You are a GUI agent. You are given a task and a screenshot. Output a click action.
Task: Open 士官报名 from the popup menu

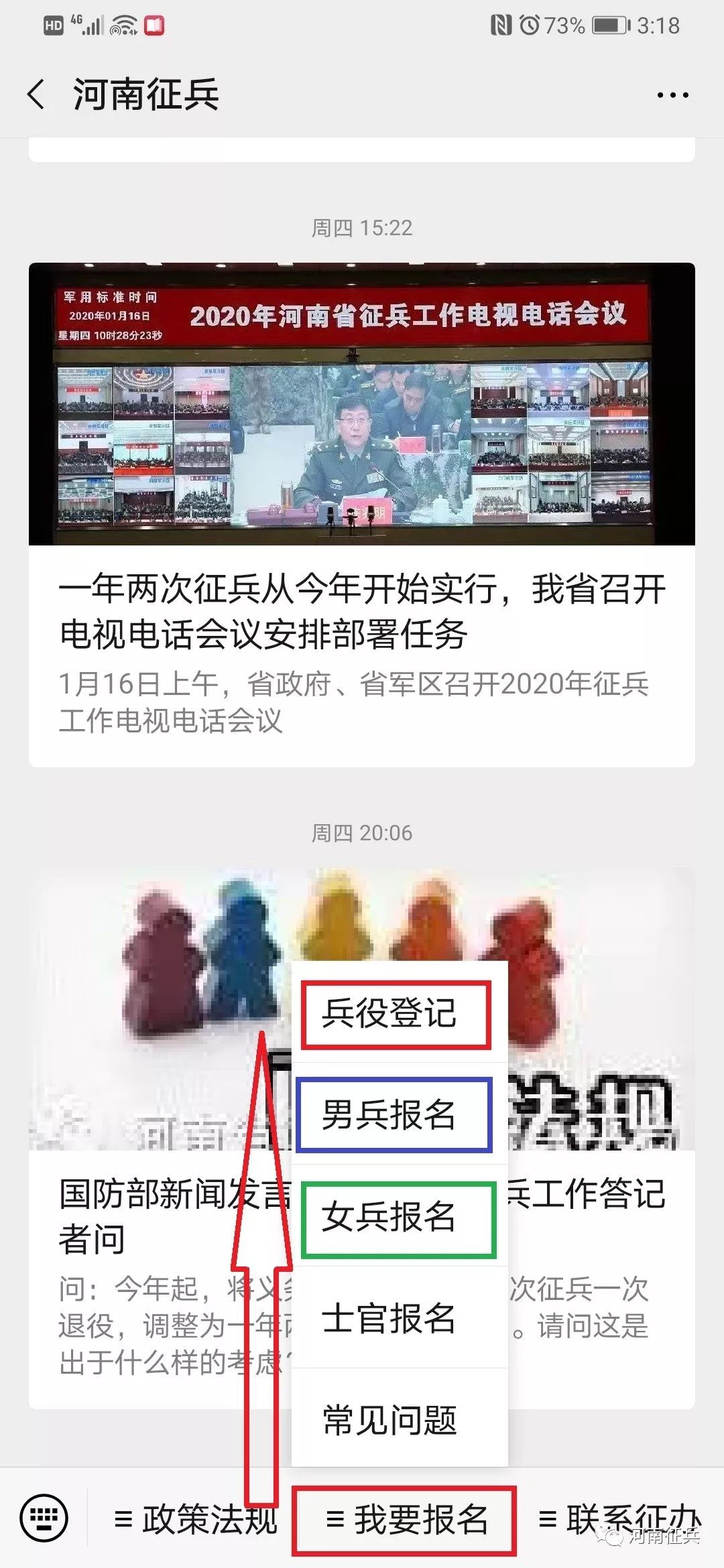(x=396, y=1319)
